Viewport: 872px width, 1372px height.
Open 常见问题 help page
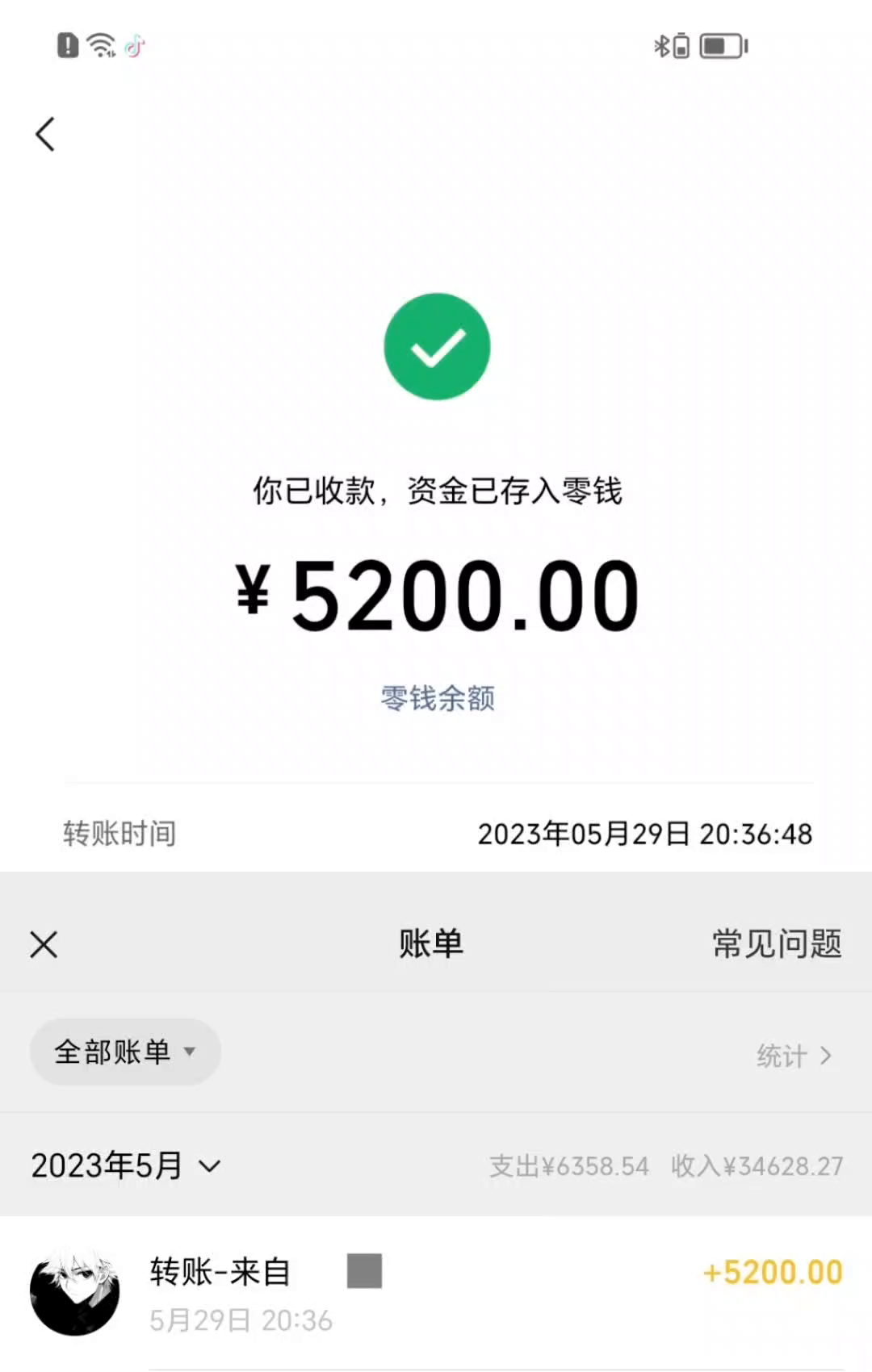776,943
